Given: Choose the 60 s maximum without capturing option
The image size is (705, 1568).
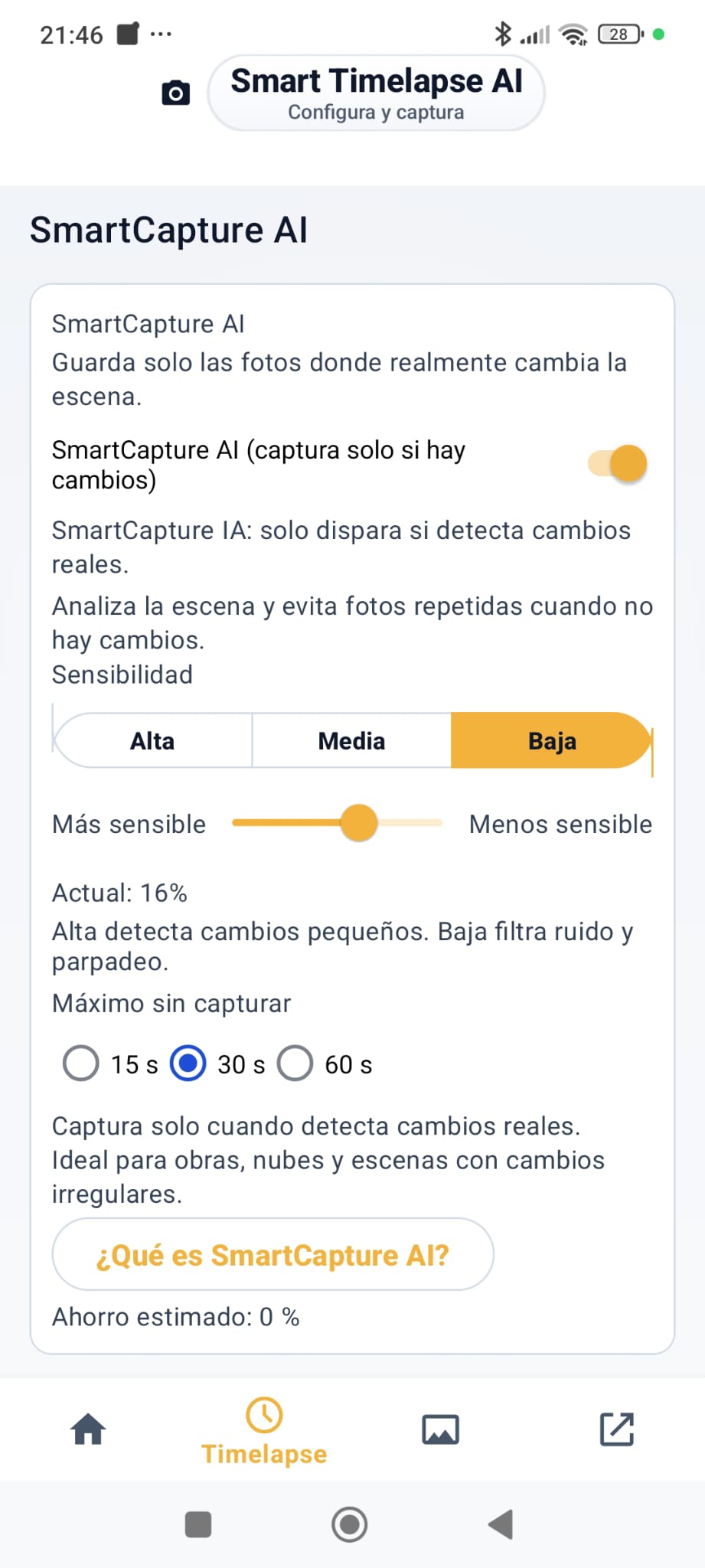Looking at the screenshot, I should pos(295,1063).
